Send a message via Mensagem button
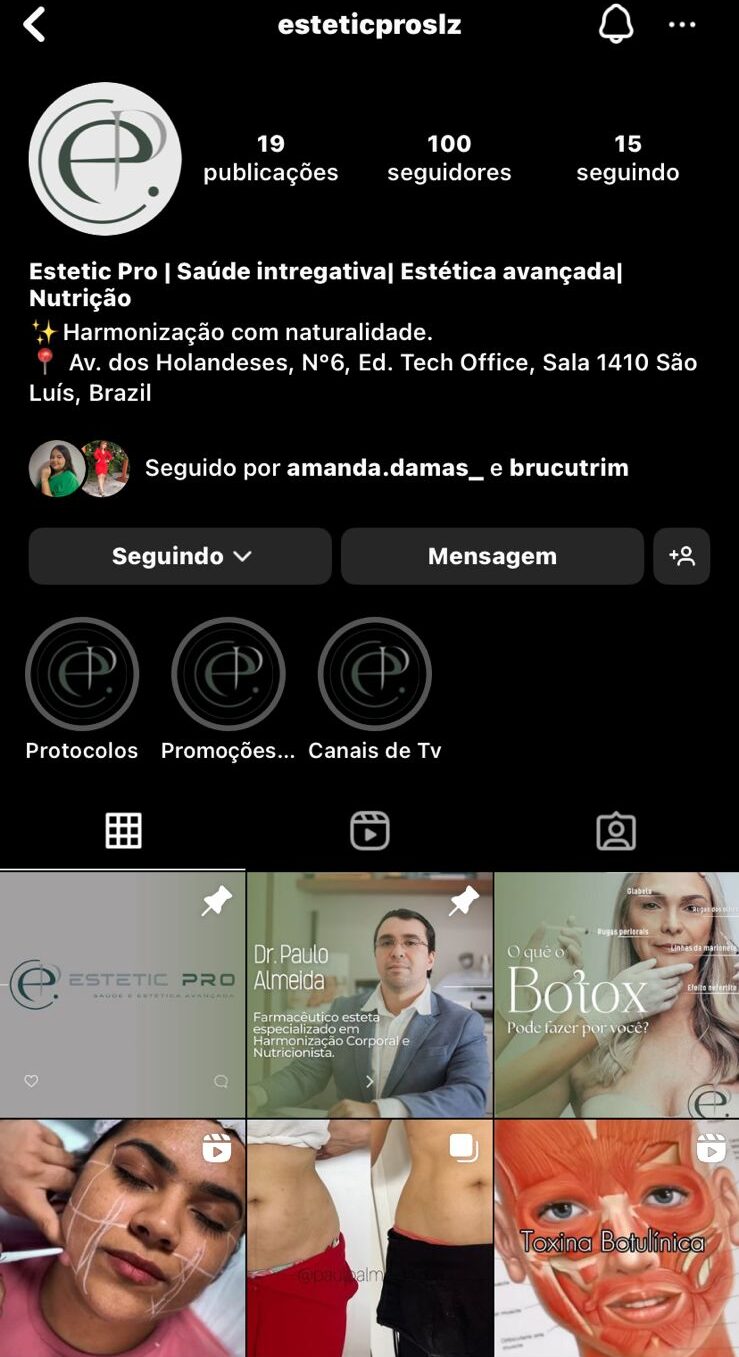The height and width of the screenshot is (1357, 739). [x=492, y=556]
